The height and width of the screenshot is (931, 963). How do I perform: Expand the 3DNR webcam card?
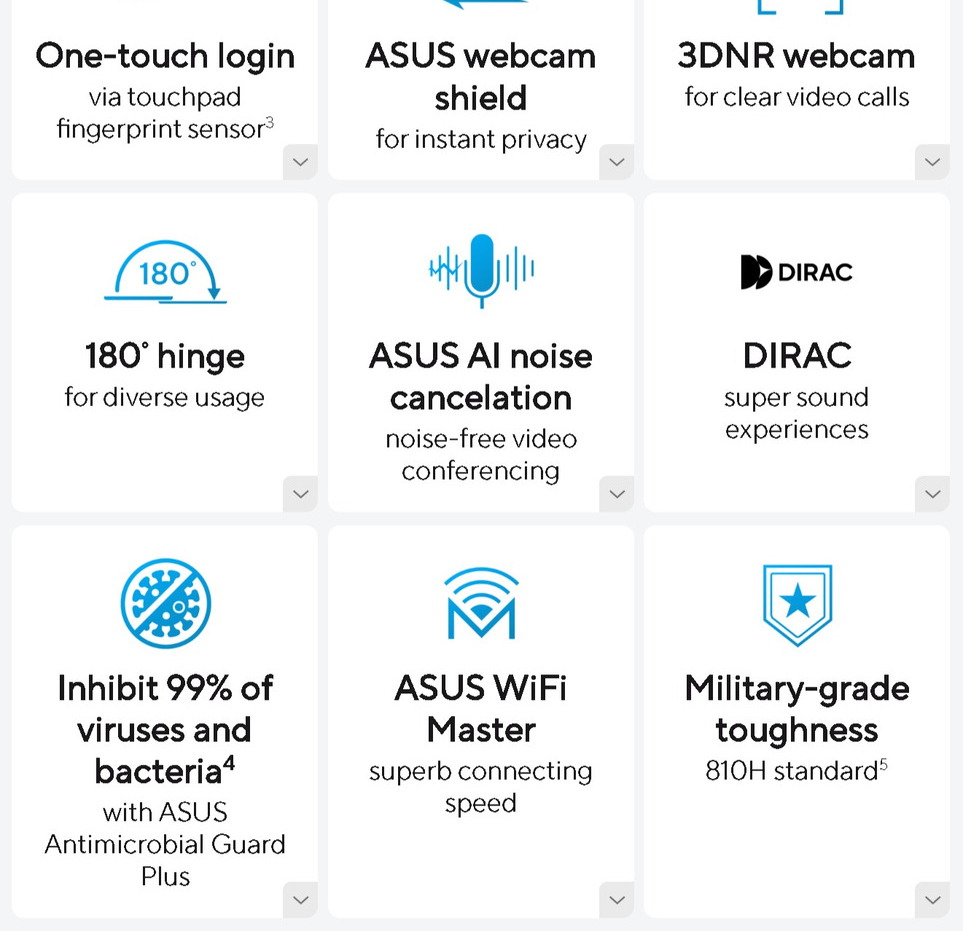coord(932,162)
